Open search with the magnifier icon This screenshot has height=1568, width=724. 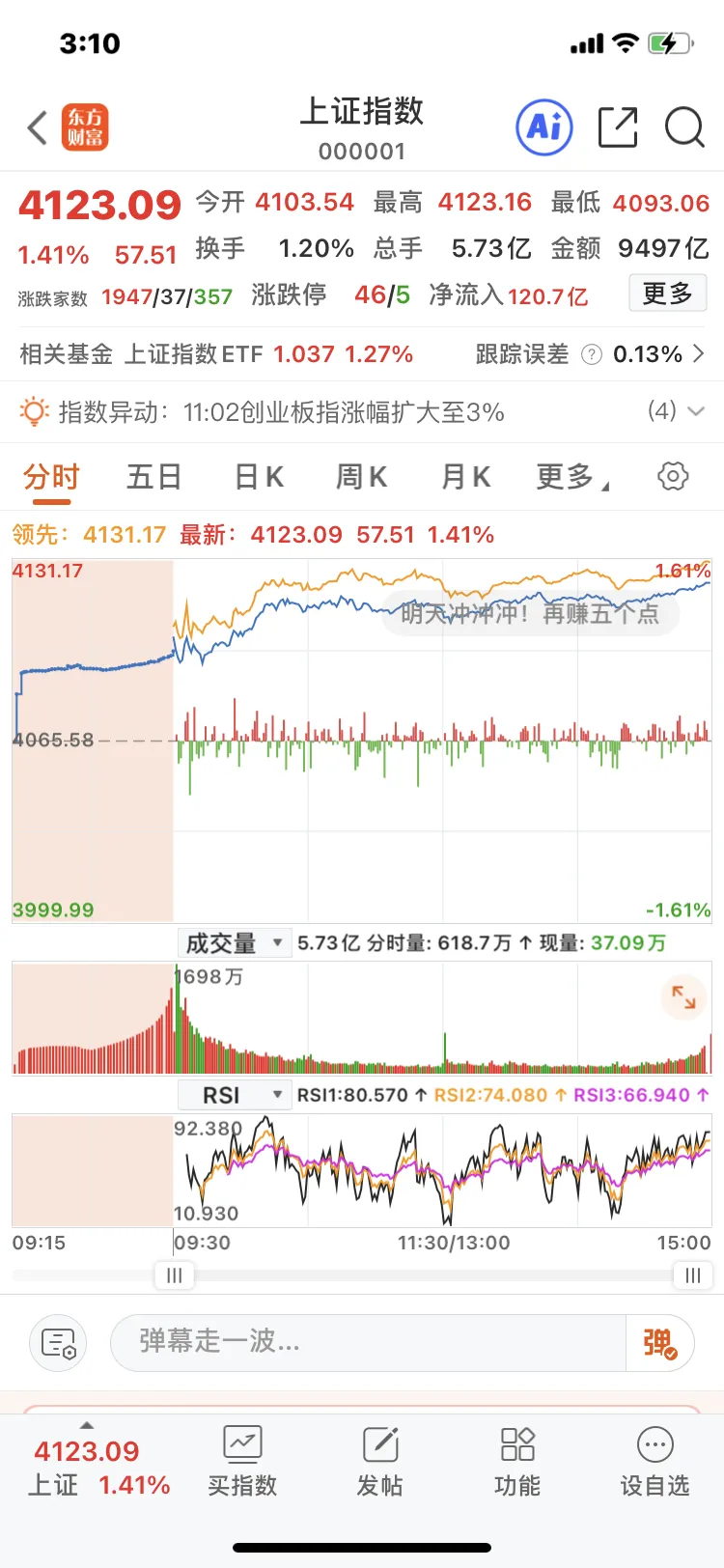coord(684,127)
